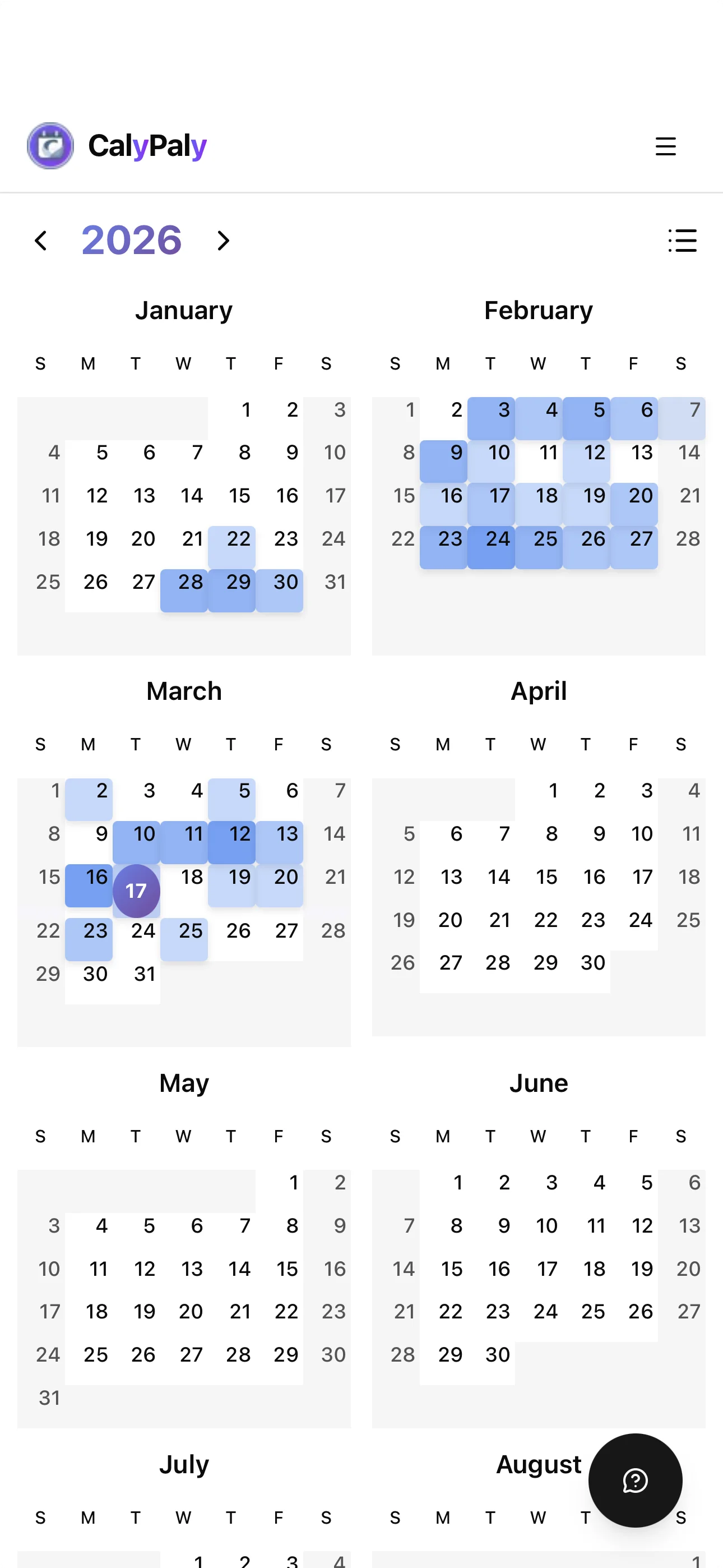Toggle selection of January 28

pyautogui.click(x=191, y=582)
